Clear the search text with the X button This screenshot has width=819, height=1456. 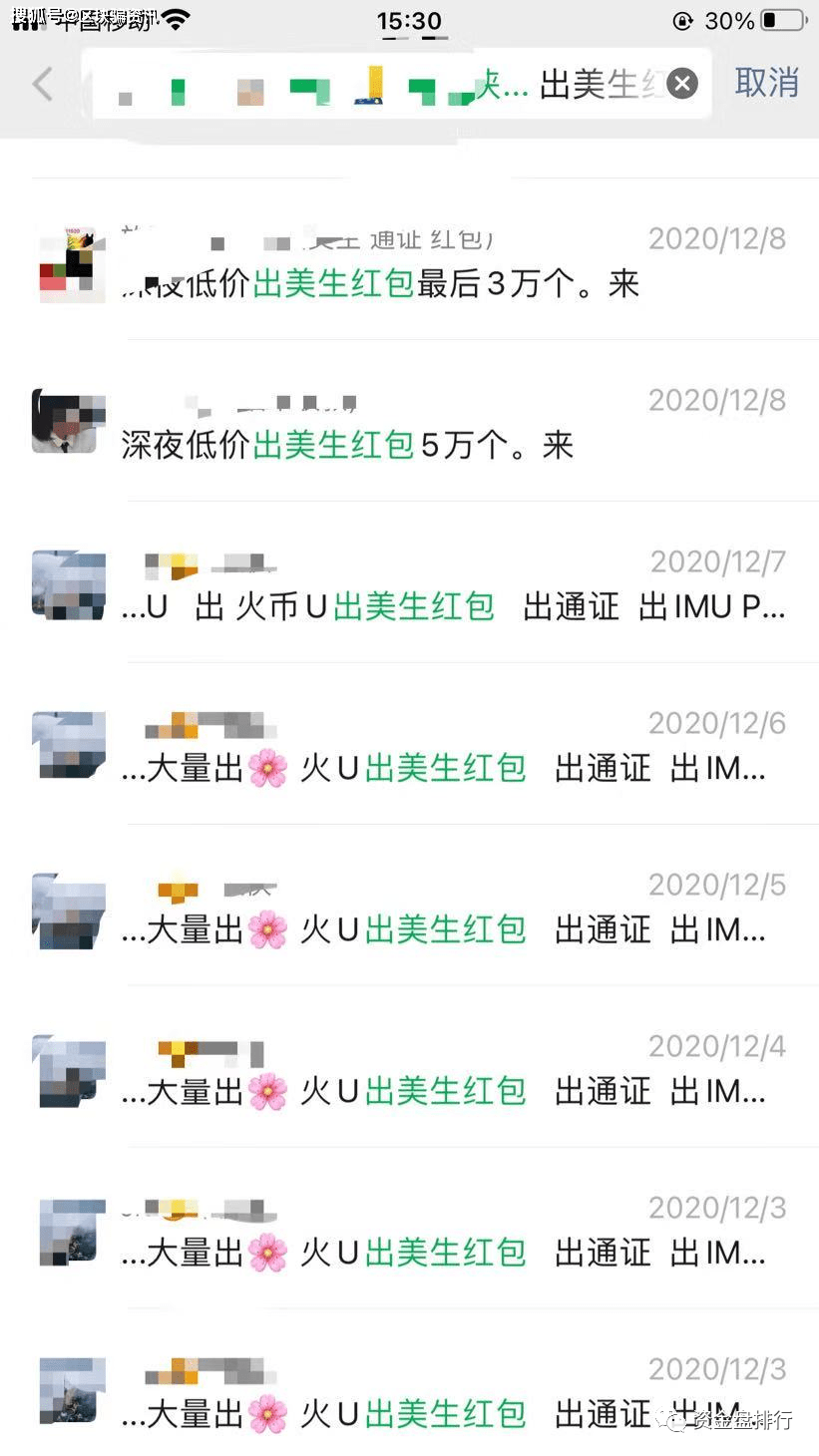pos(681,84)
